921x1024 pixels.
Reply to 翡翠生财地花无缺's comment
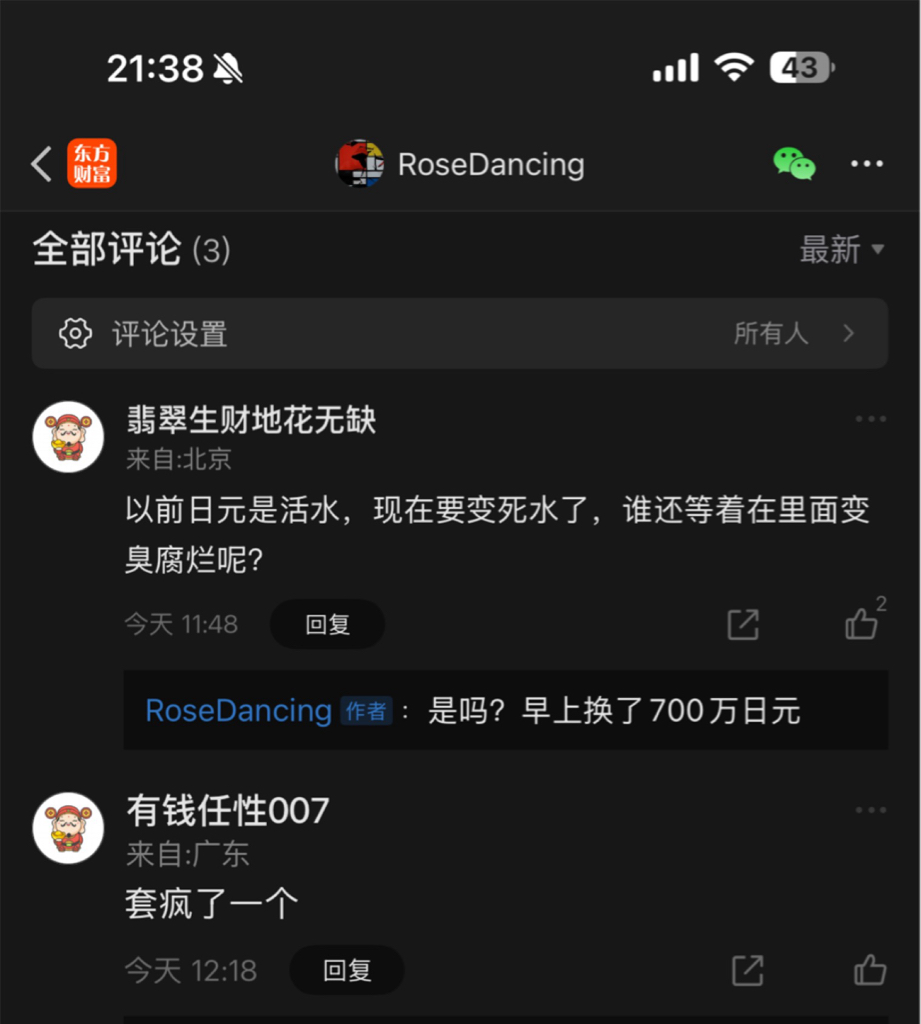coord(327,624)
